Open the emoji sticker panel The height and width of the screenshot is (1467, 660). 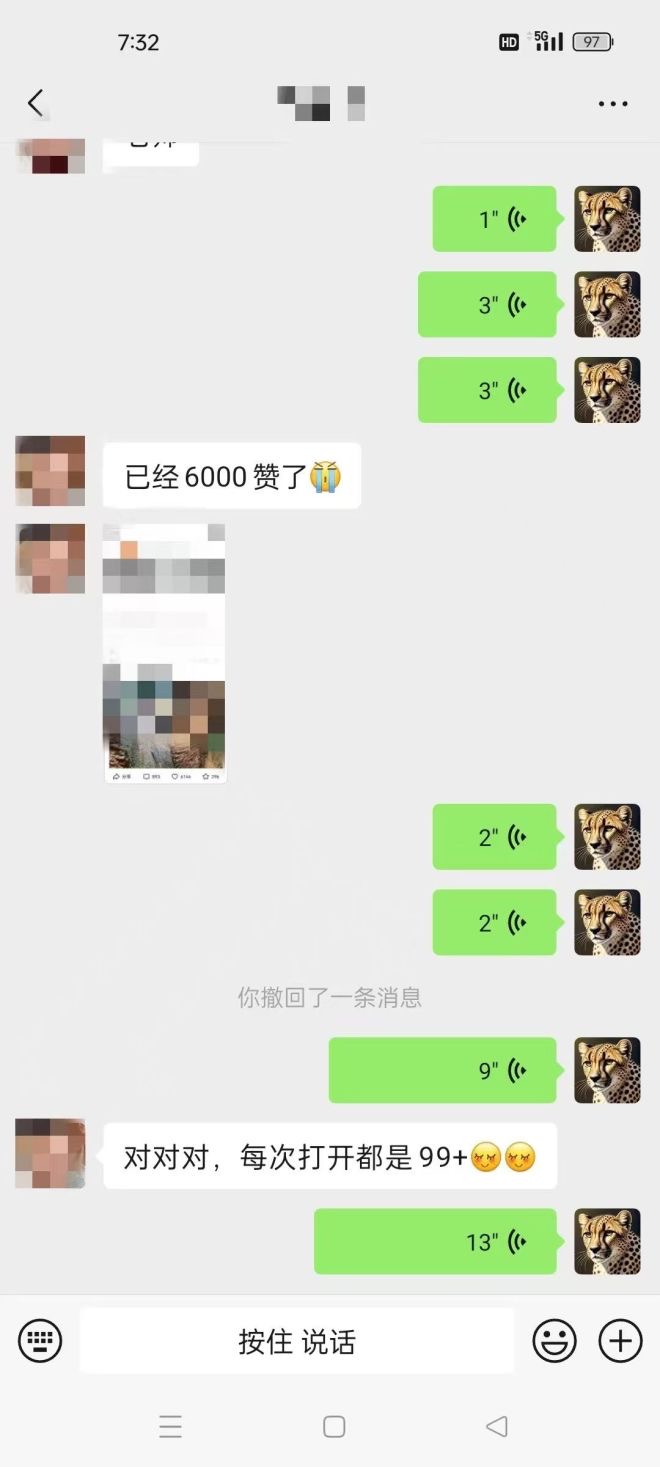point(554,1340)
